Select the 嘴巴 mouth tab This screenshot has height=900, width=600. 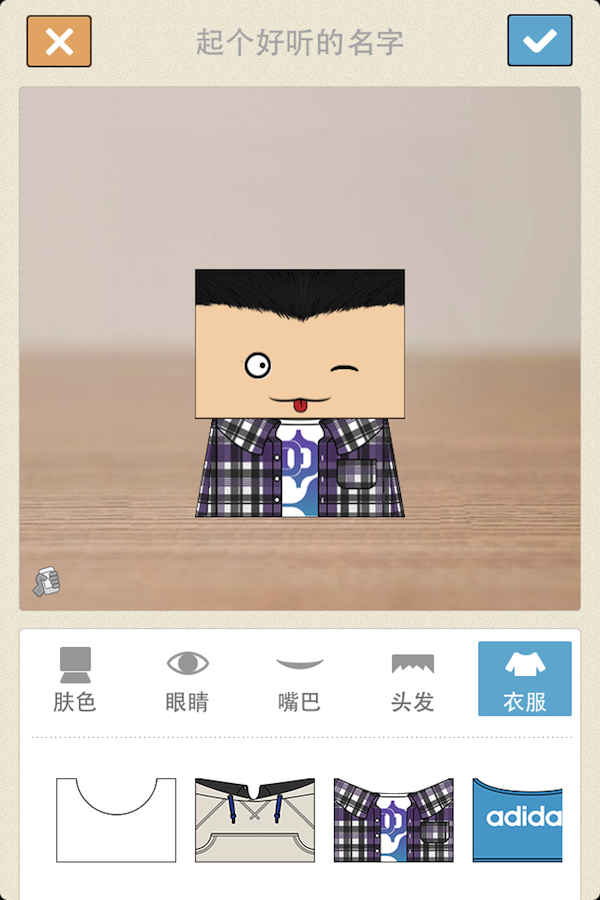coord(299,679)
